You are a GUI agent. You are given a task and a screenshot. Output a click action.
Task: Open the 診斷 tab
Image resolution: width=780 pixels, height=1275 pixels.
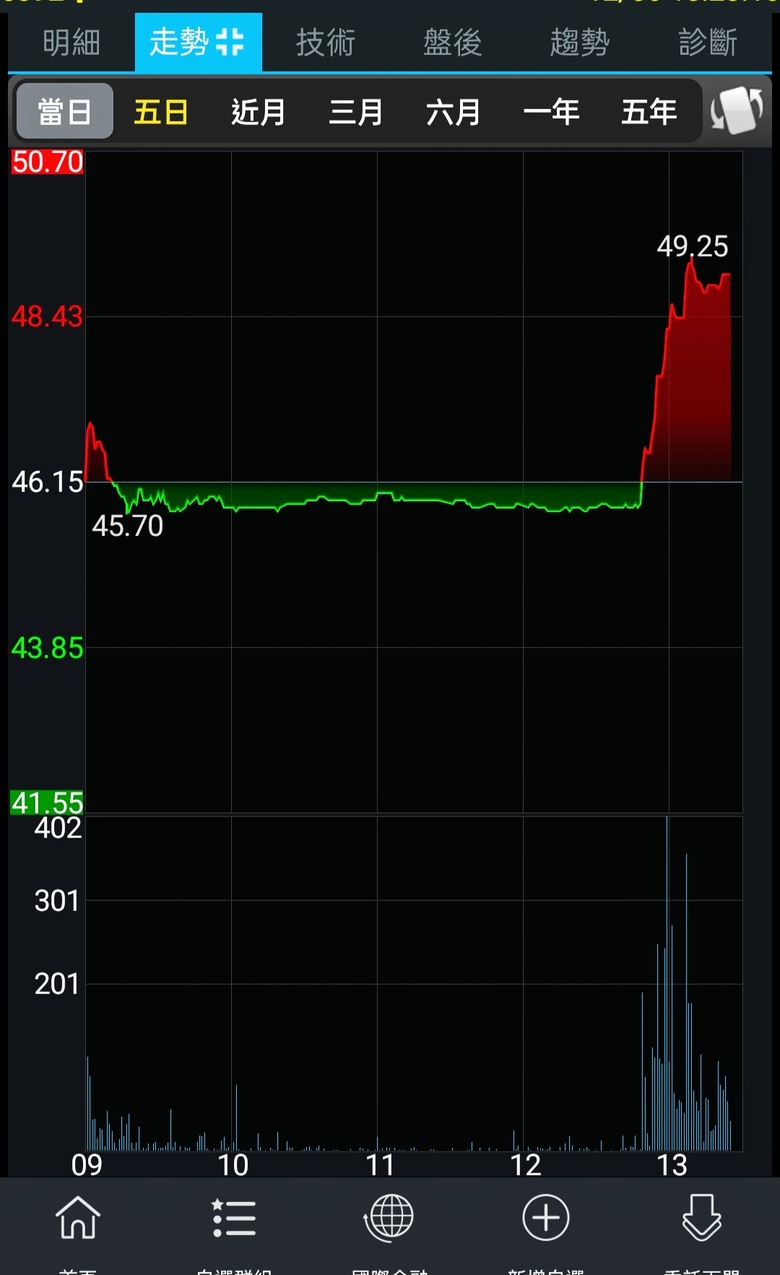[707, 43]
